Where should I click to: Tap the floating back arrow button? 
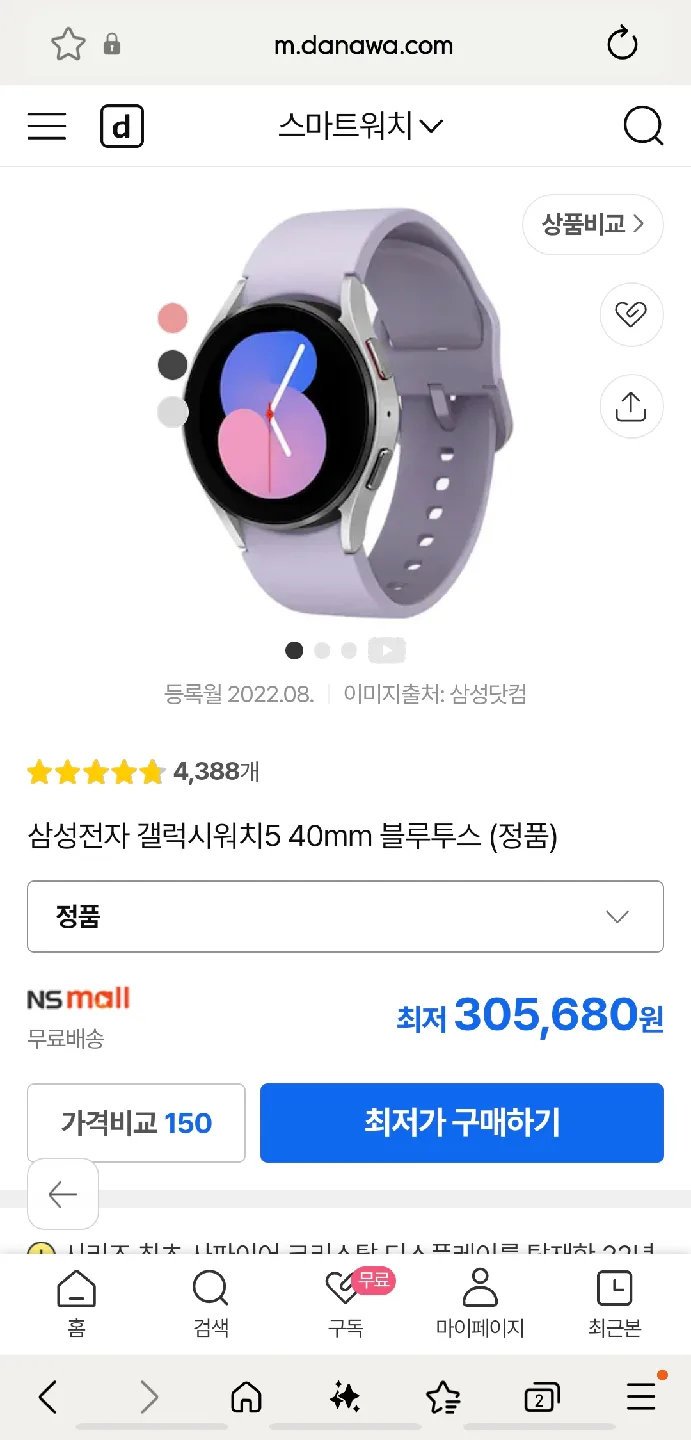click(x=63, y=1194)
